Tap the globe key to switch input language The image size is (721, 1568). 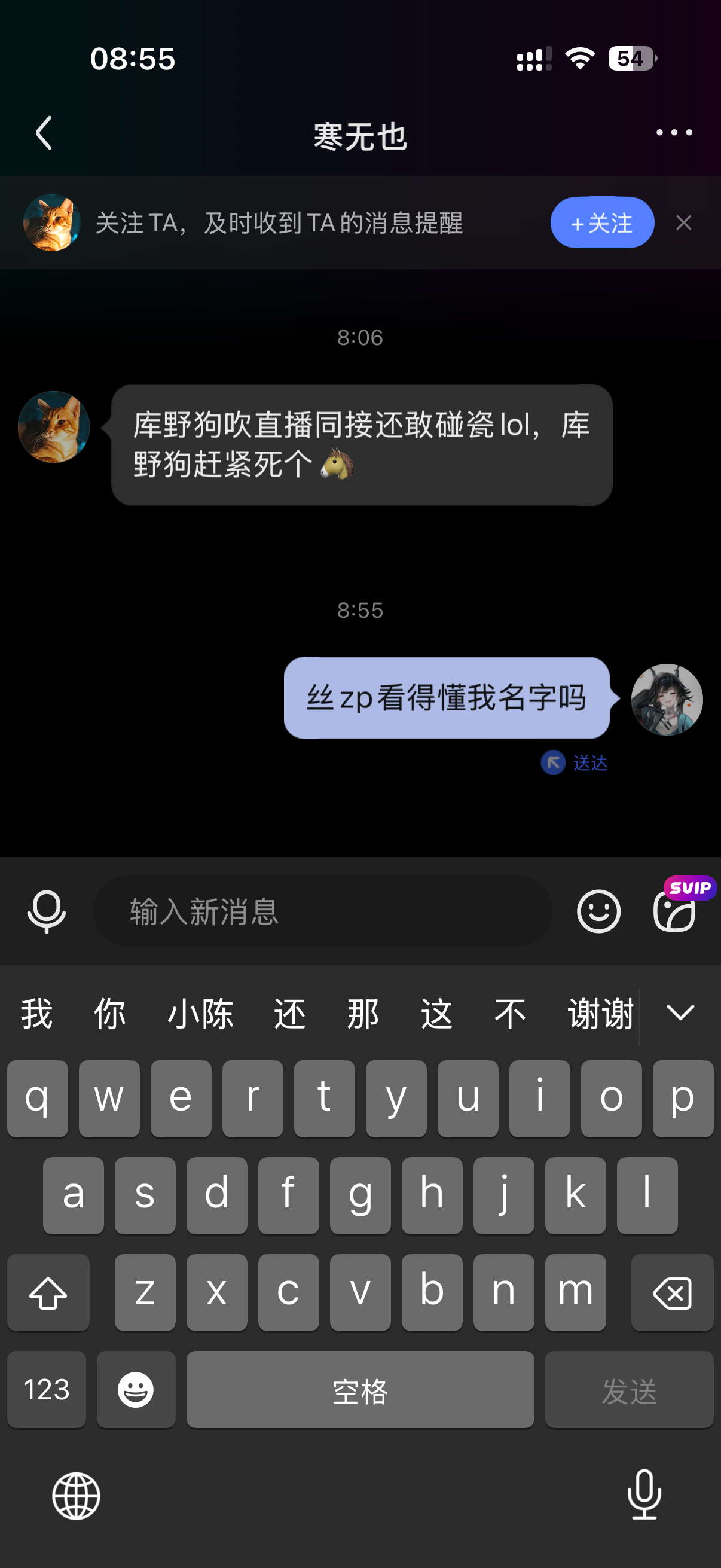pyautogui.click(x=76, y=1496)
